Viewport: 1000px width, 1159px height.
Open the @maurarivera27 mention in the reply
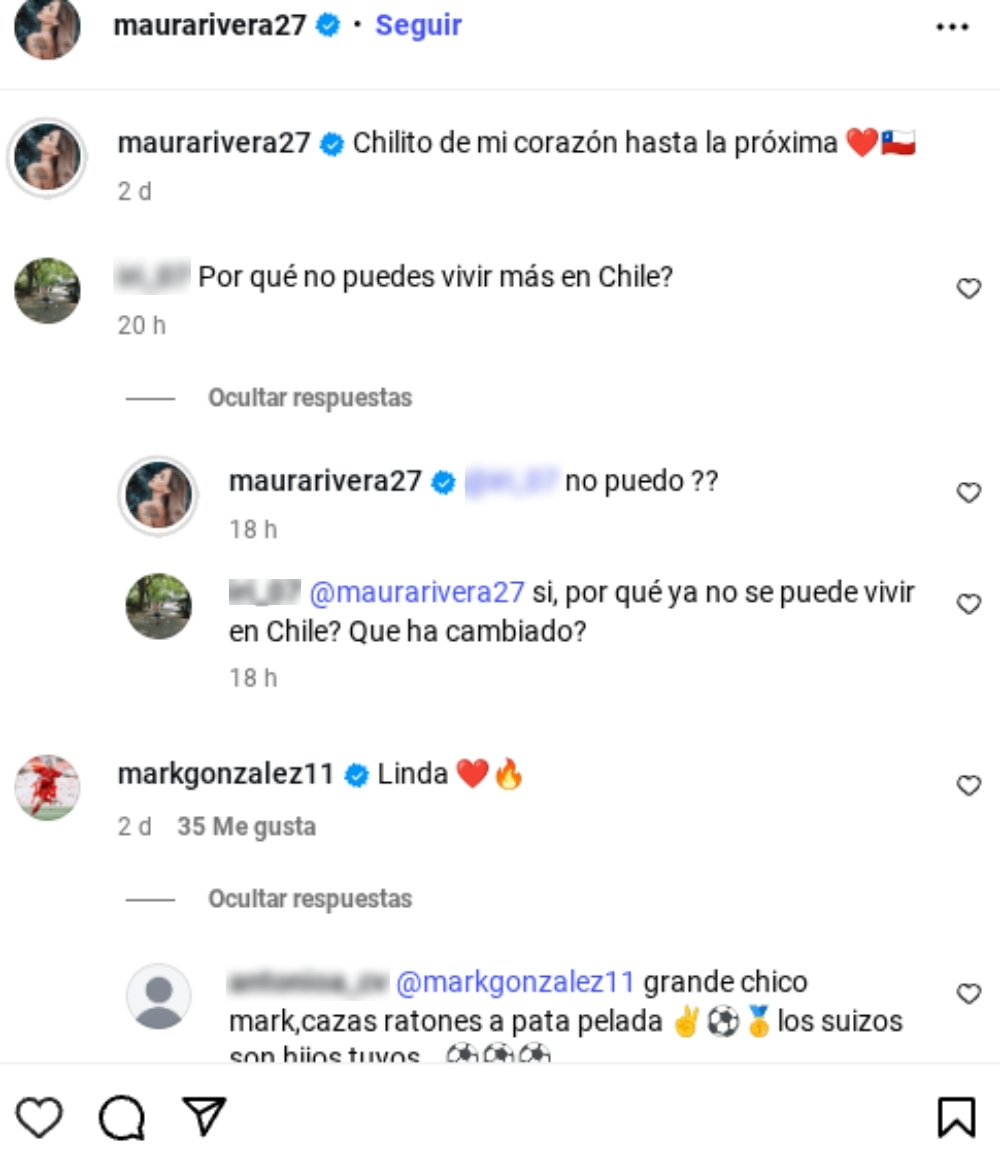[416, 592]
